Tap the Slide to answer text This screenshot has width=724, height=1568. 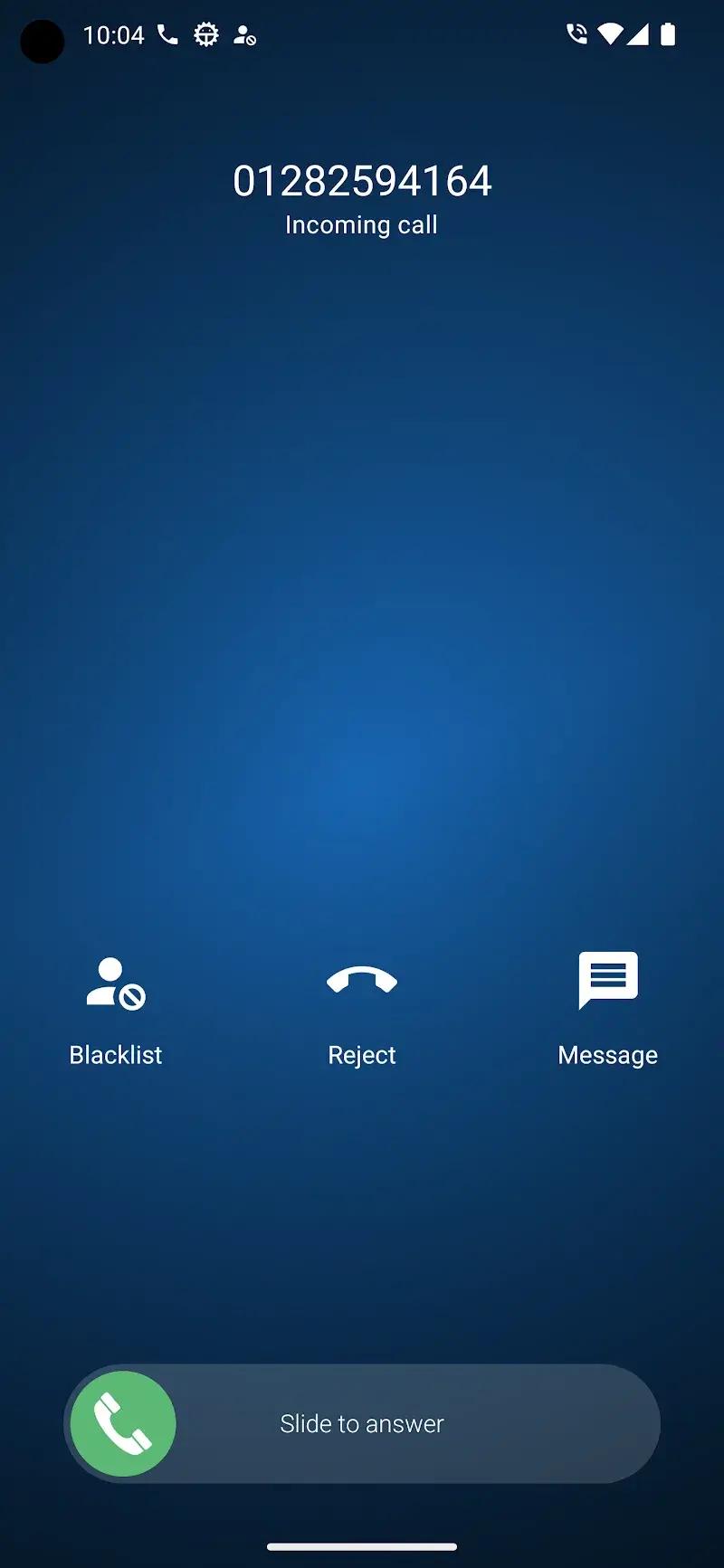tap(360, 1423)
